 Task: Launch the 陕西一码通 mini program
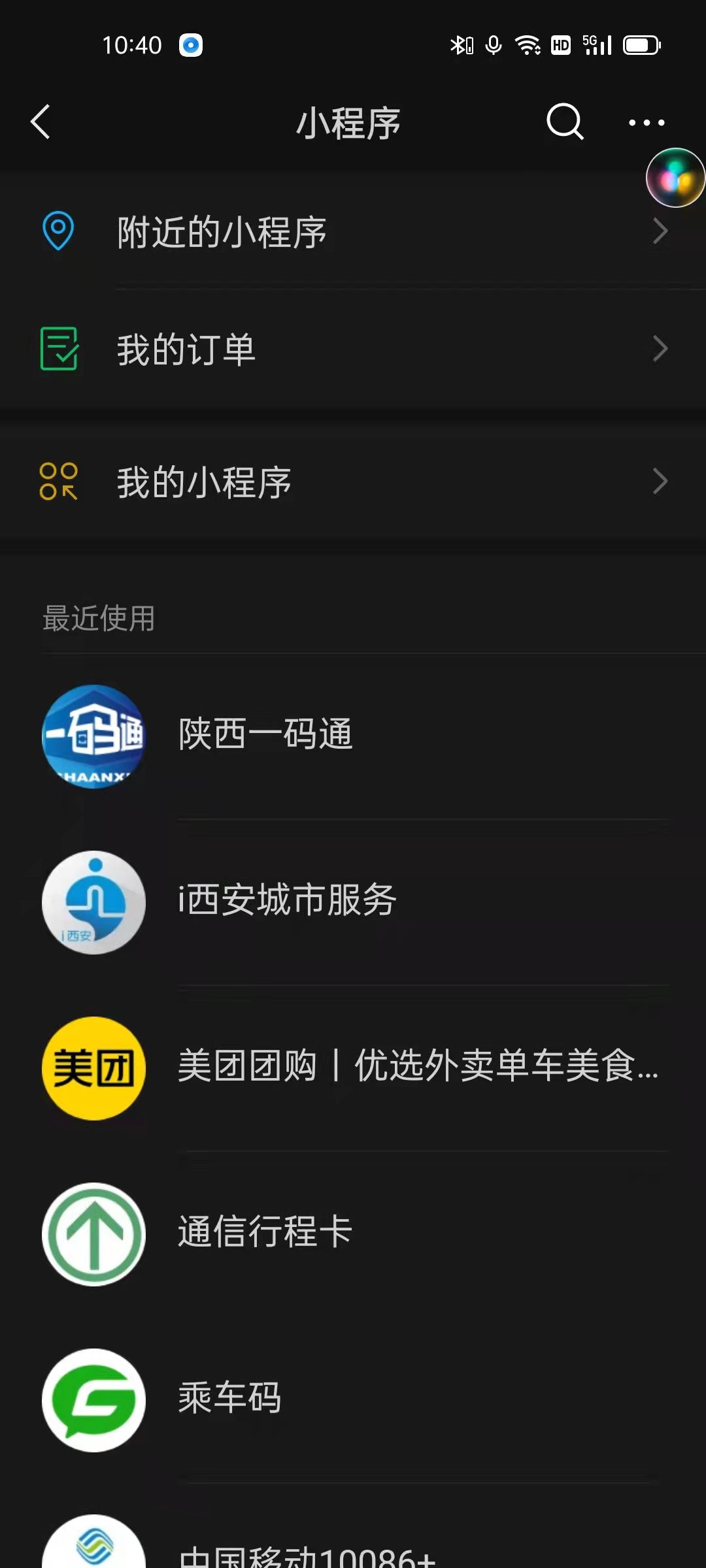[x=353, y=736]
